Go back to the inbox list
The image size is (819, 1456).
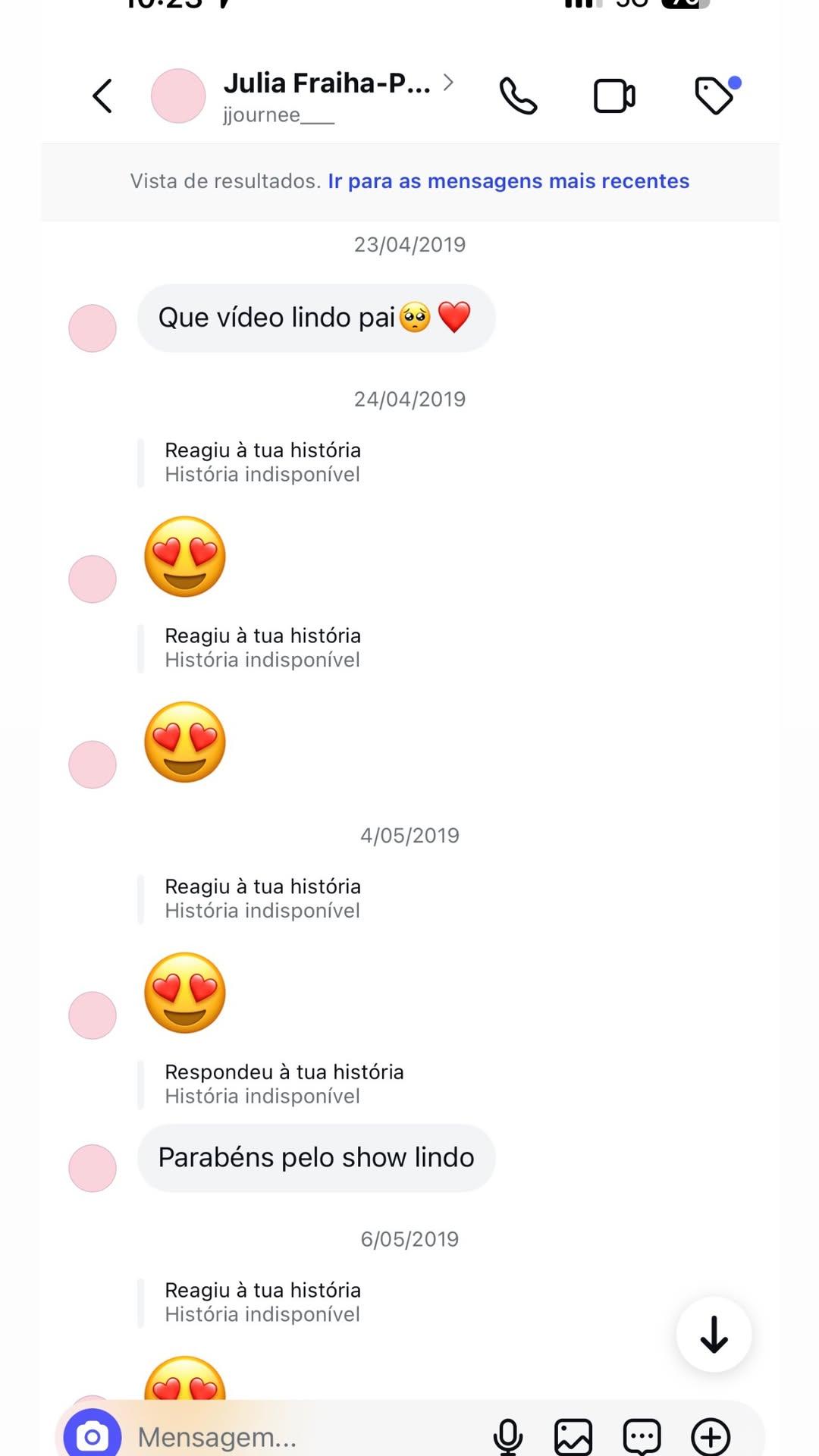(x=102, y=96)
